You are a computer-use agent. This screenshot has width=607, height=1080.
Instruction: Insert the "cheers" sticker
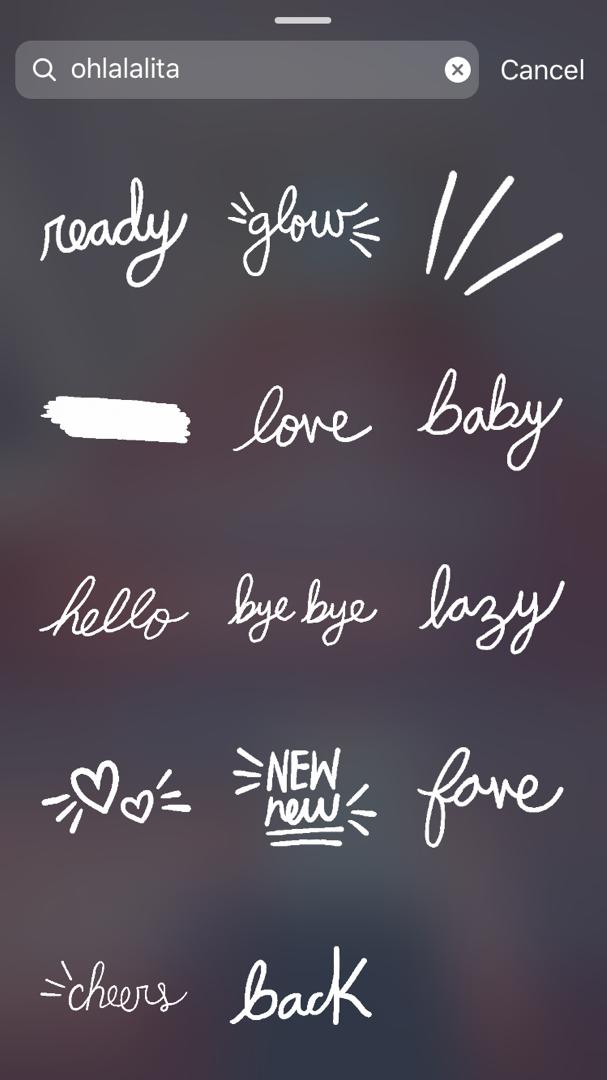113,987
